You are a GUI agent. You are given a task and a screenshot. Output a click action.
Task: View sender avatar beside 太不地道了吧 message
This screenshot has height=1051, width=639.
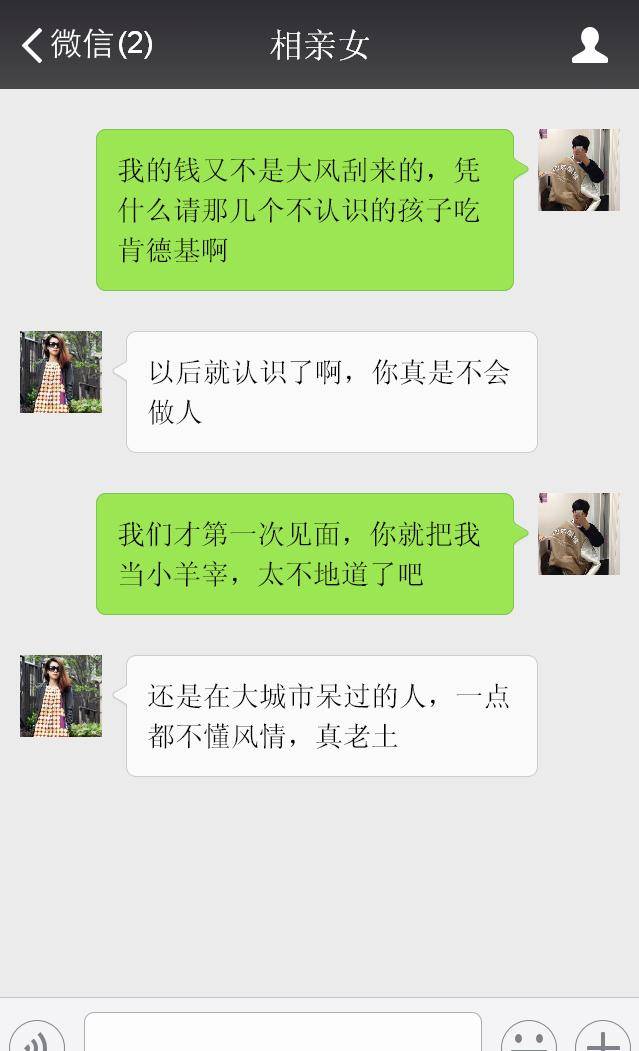(x=578, y=534)
